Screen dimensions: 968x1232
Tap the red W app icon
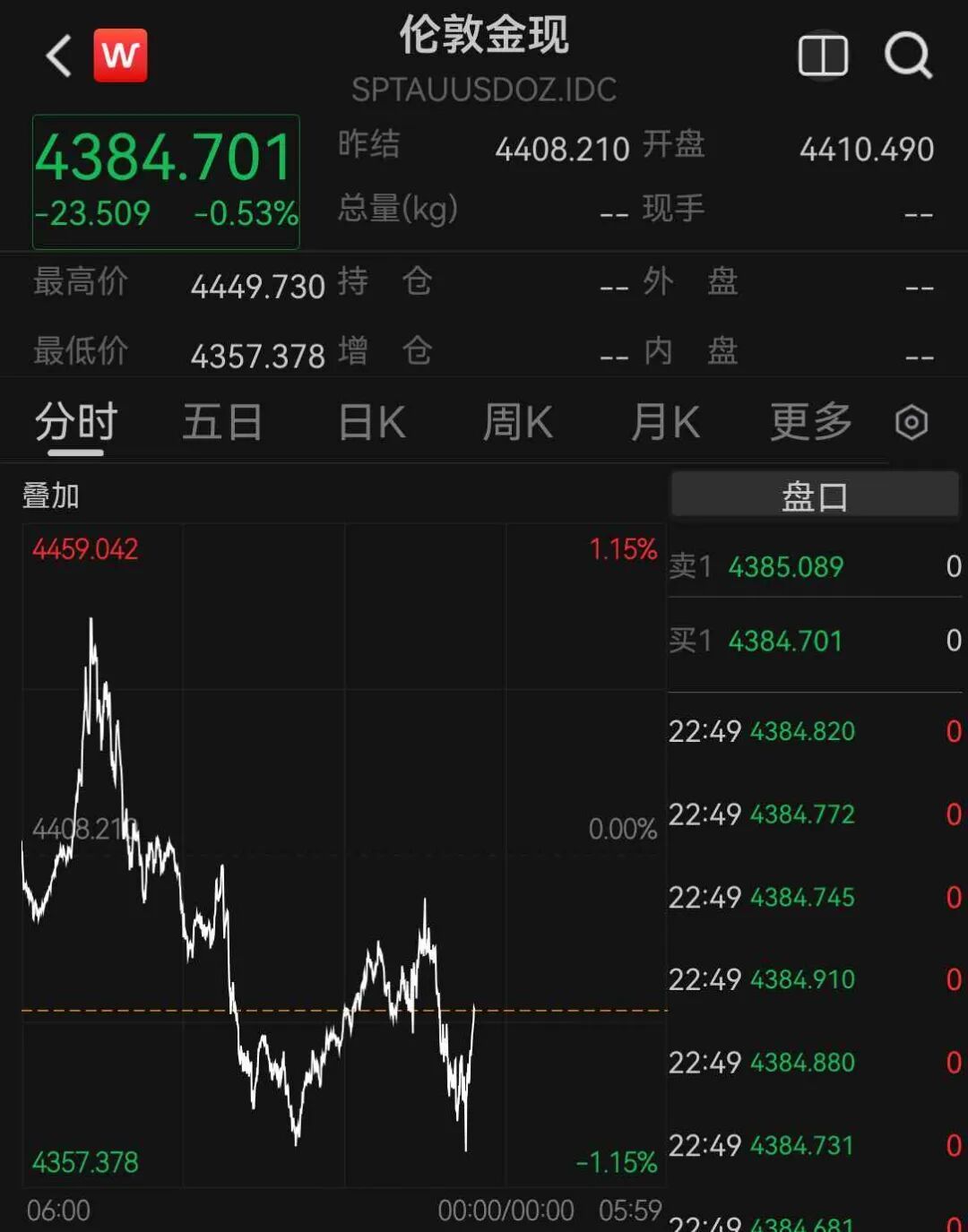pos(120,56)
